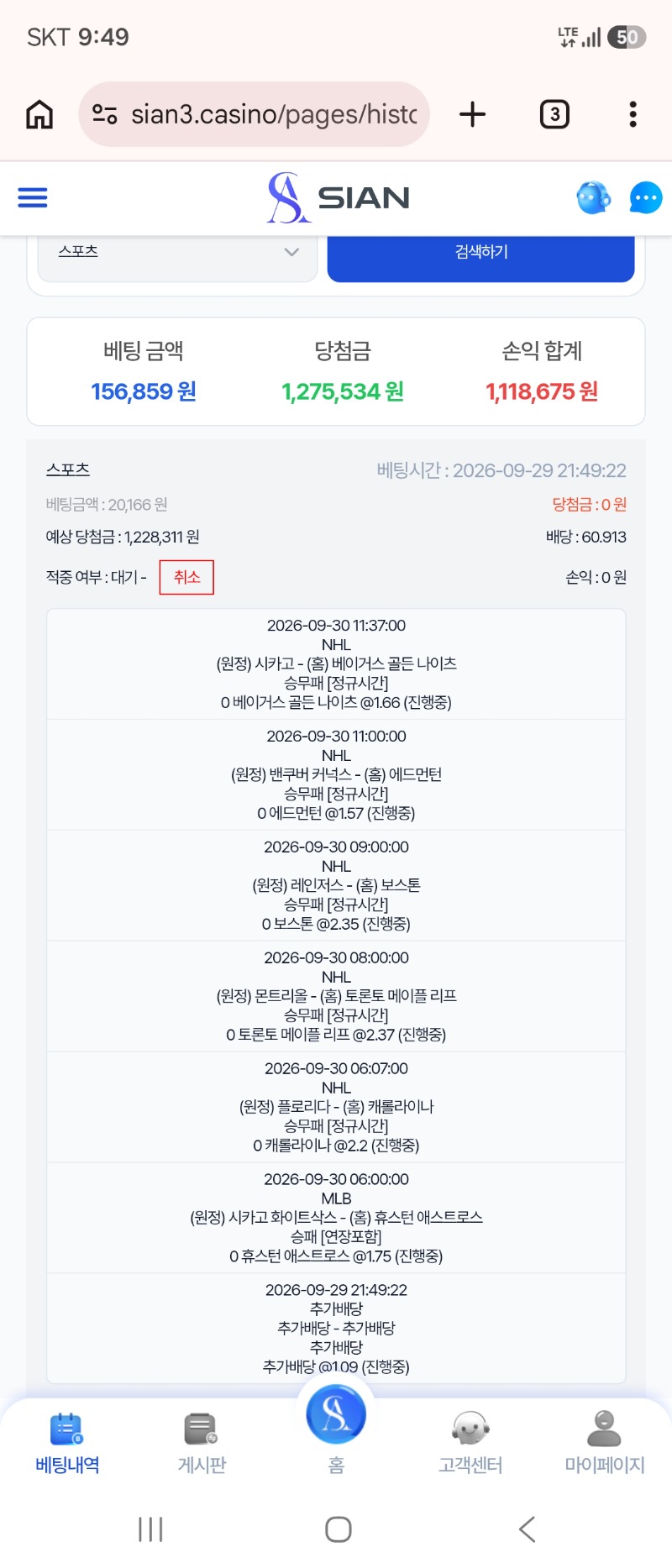This screenshot has width=672, height=1568.
Task: Go to 홈 via center button
Action: tap(336, 1428)
